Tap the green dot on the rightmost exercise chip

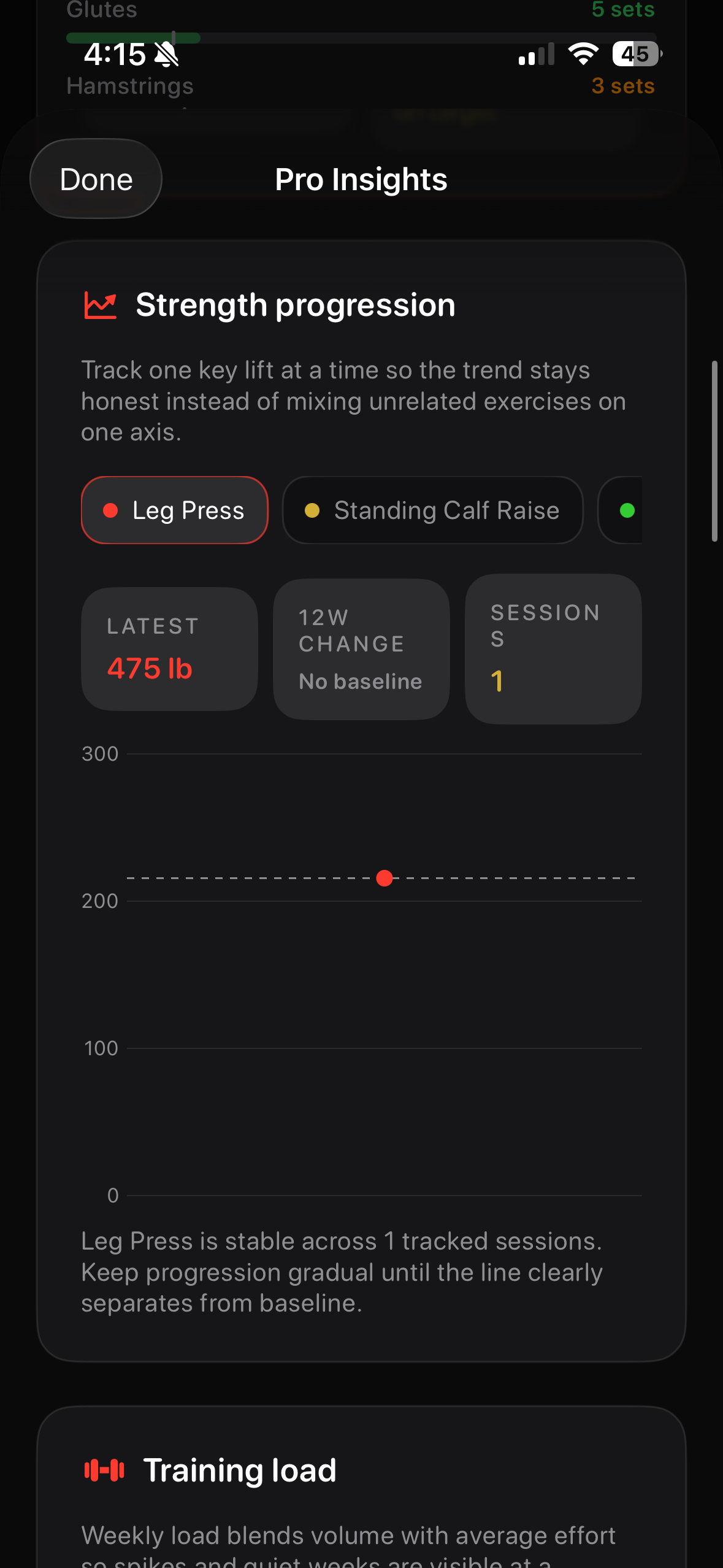[627, 510]
